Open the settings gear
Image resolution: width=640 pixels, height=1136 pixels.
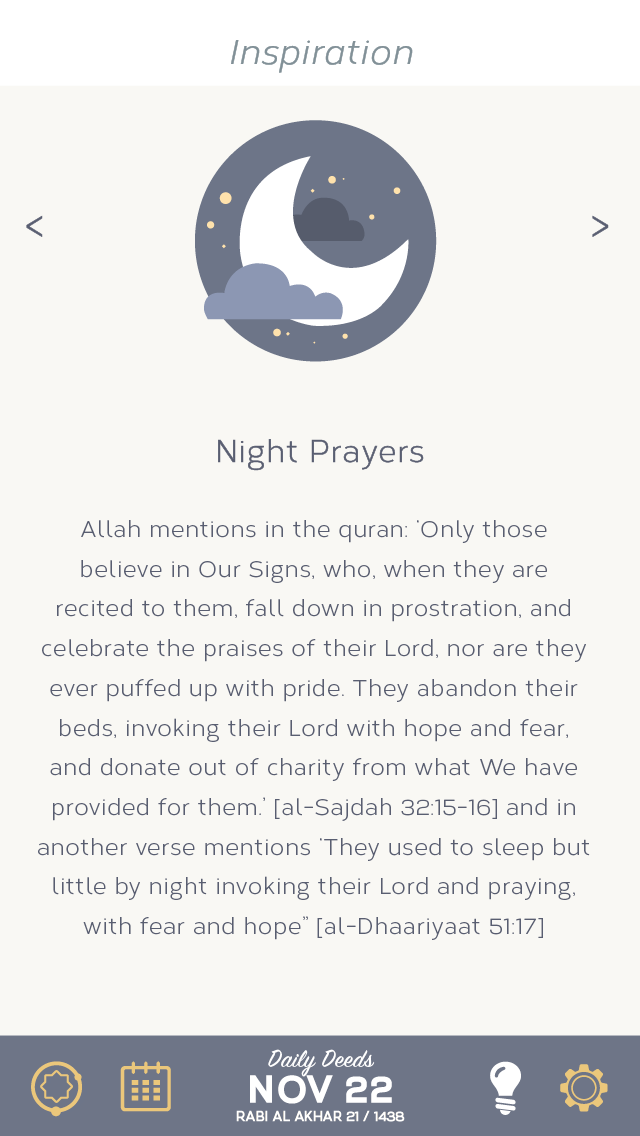tap(584, 1087)
